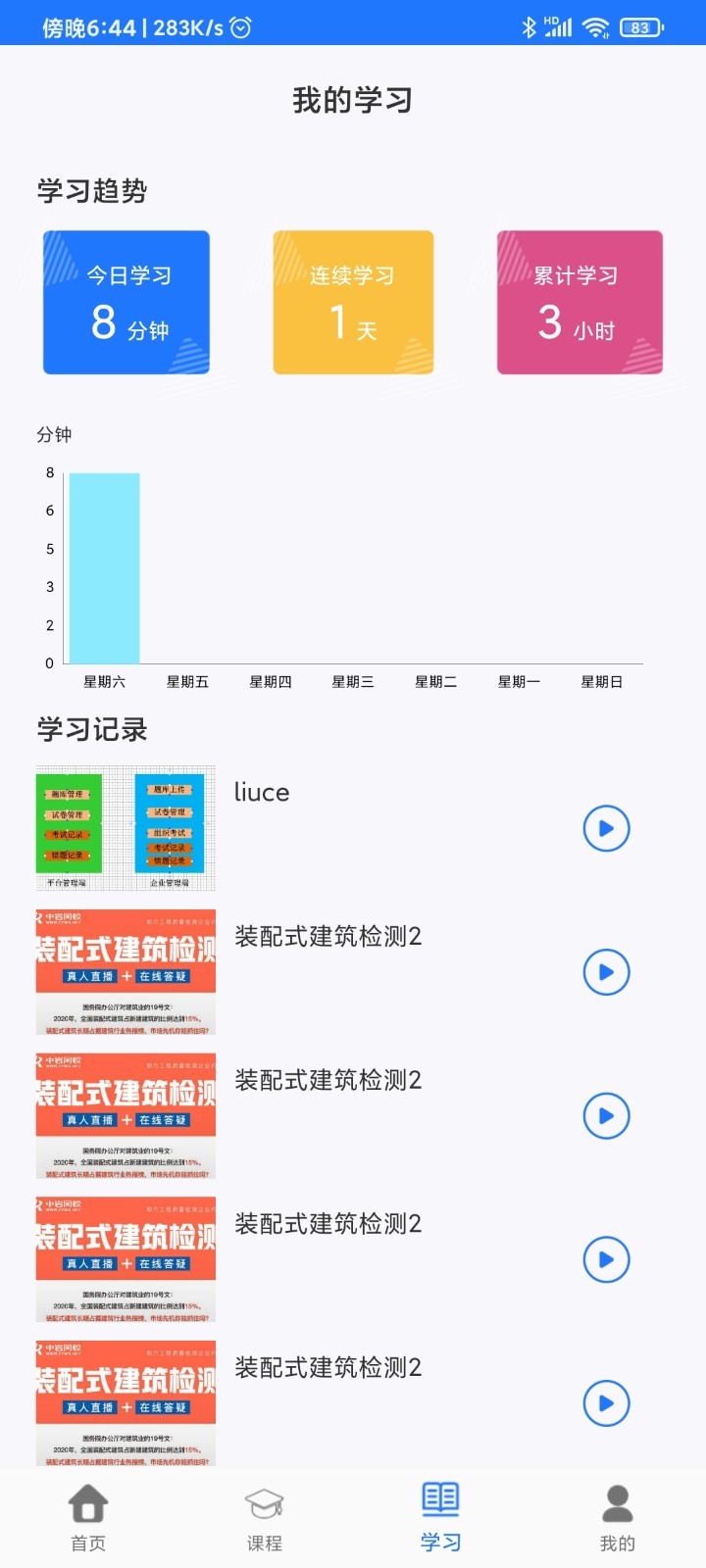Play the first 装配式建筑检测2 course

coord(605,972)
